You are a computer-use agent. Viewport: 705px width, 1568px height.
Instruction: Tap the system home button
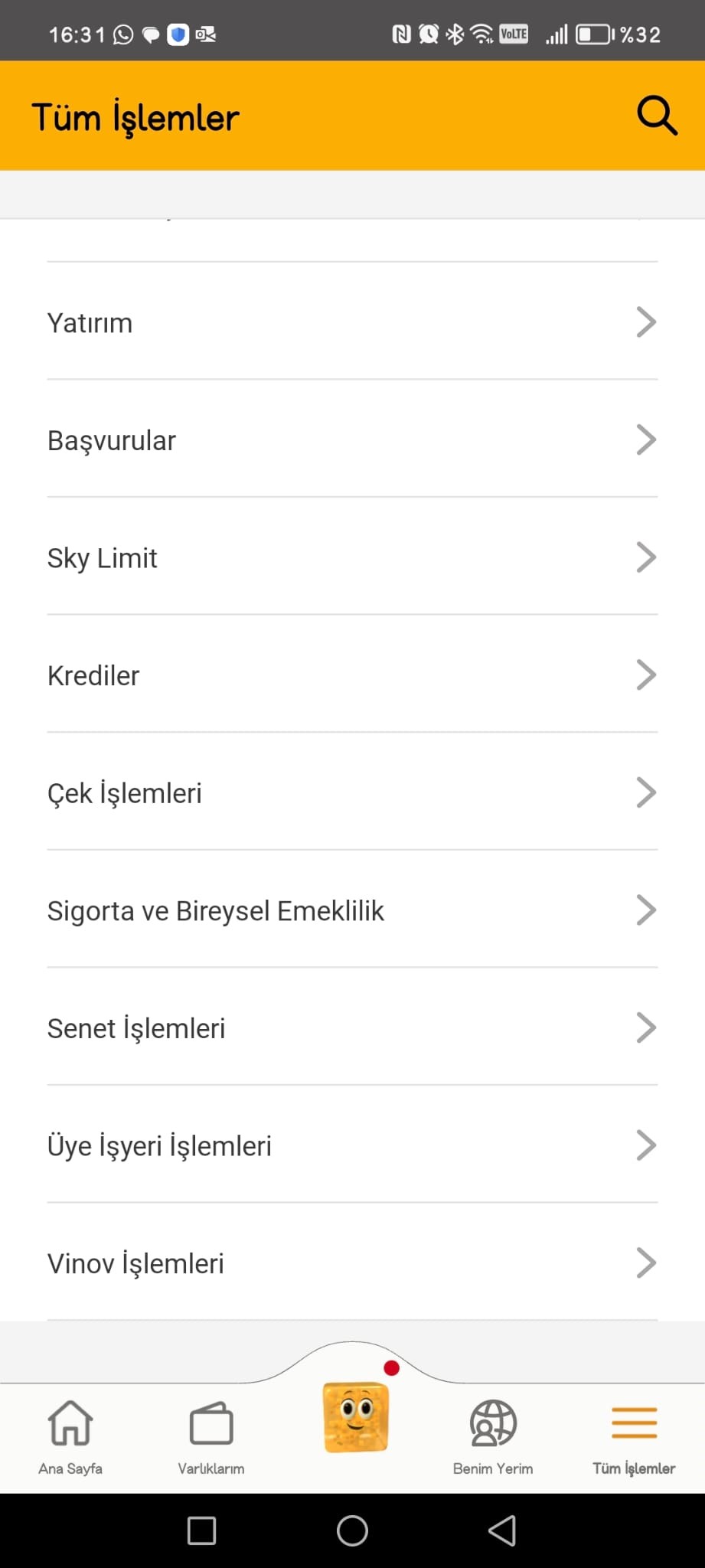click(x=352, y=1530)
